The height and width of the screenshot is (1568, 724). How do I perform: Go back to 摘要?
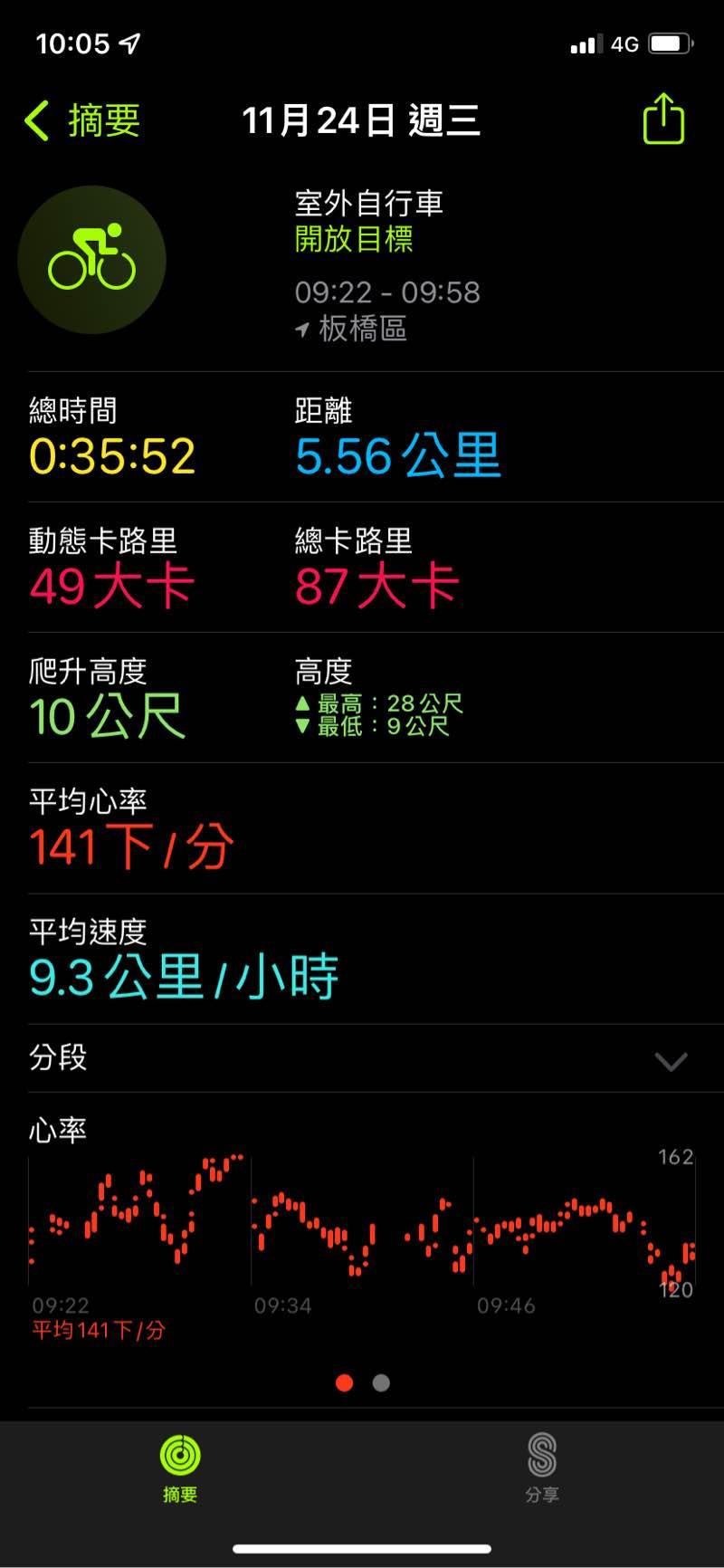pos(82,120)
